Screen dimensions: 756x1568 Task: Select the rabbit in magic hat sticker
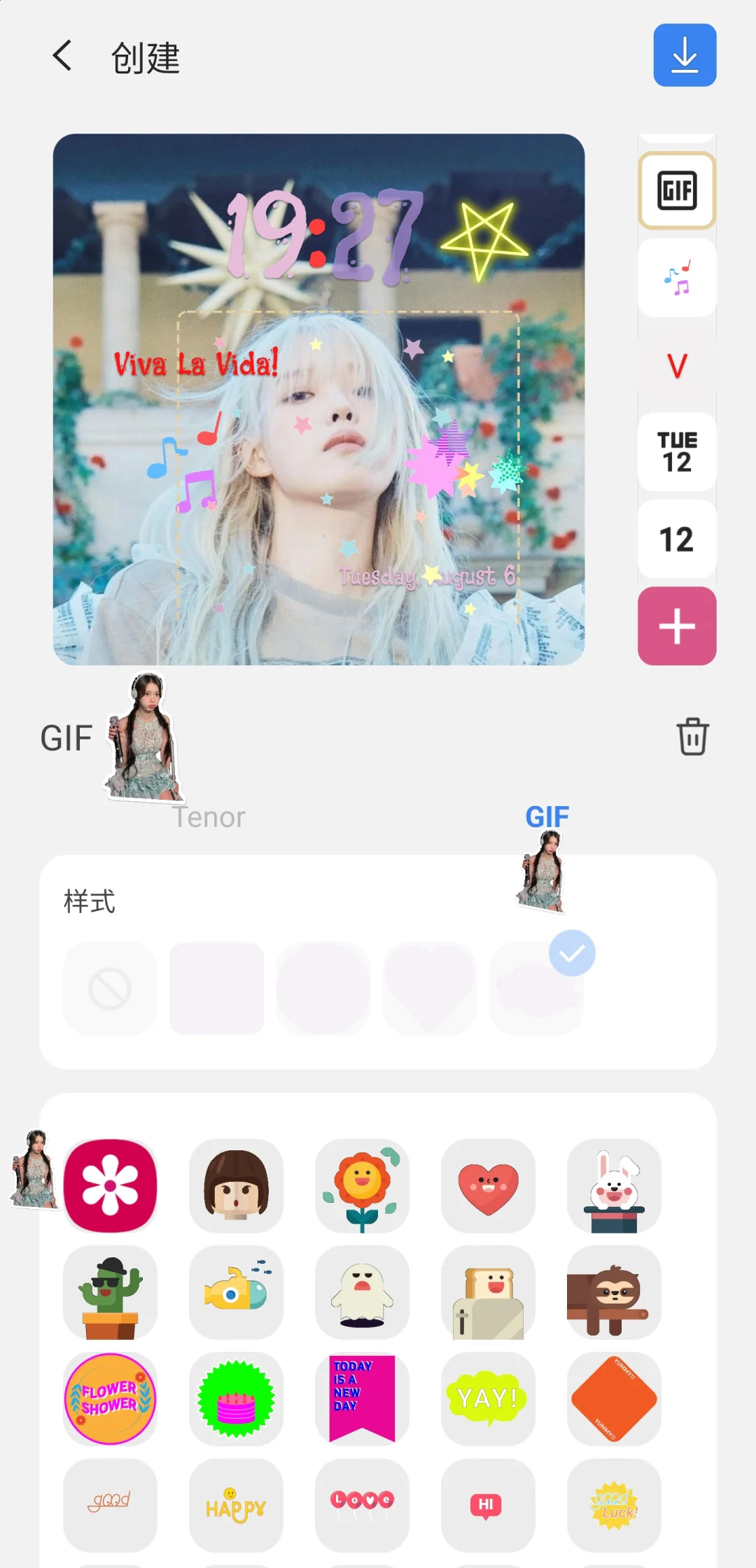(x=614, y=1186)
